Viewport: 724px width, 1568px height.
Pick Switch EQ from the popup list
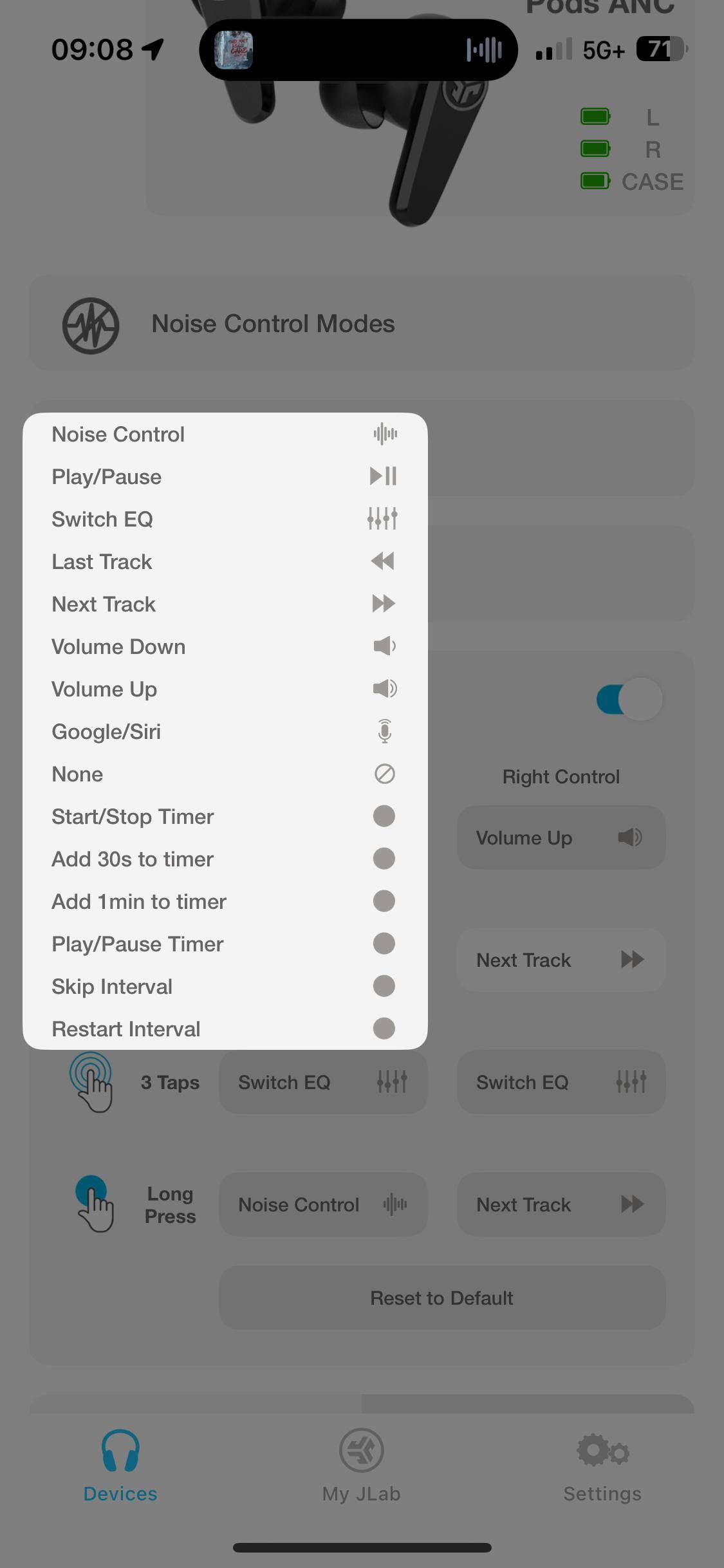[x=225, y=519]
